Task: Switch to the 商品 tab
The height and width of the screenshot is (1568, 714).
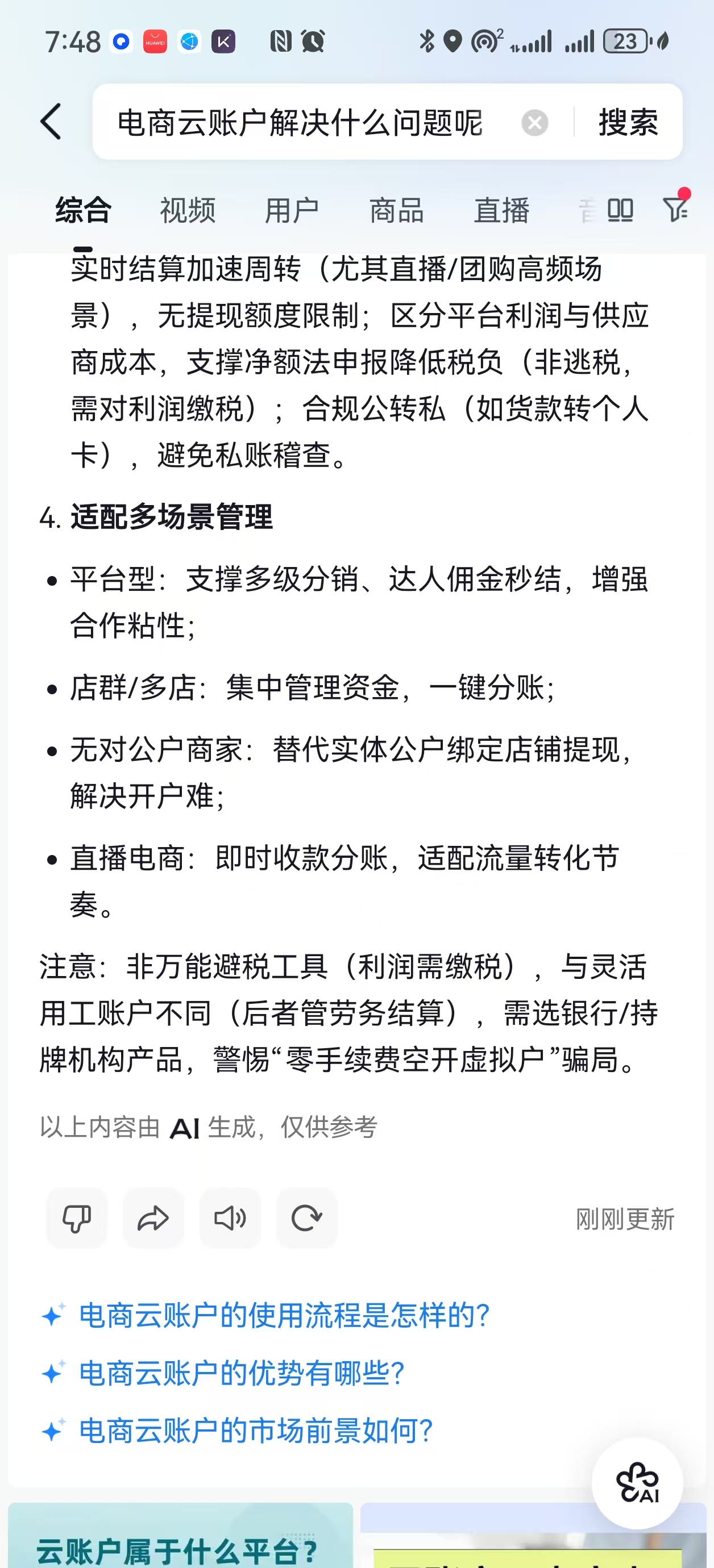Action: 397,211
